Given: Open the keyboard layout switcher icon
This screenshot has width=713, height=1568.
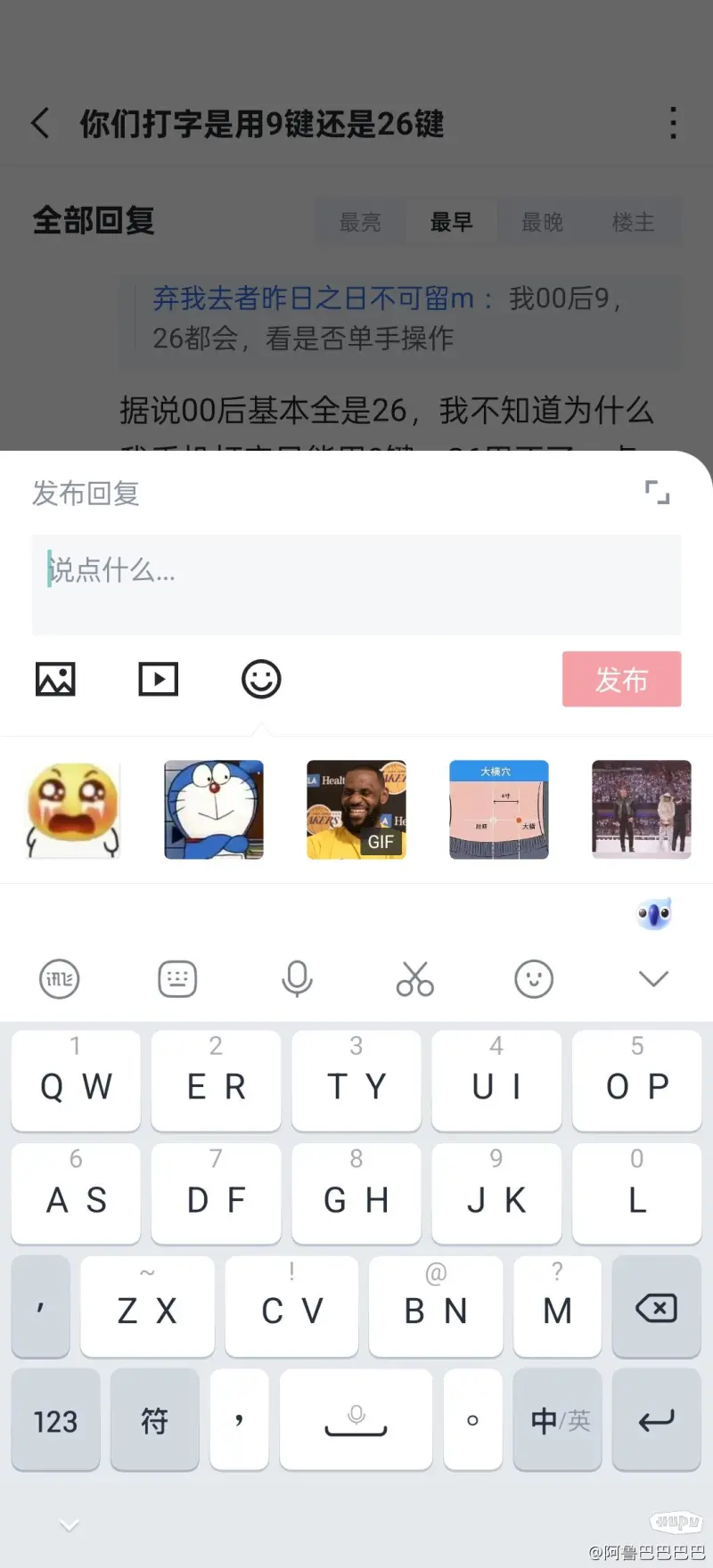Looking at the screenshot, I should pyautogui.click(x=177, y=978).
